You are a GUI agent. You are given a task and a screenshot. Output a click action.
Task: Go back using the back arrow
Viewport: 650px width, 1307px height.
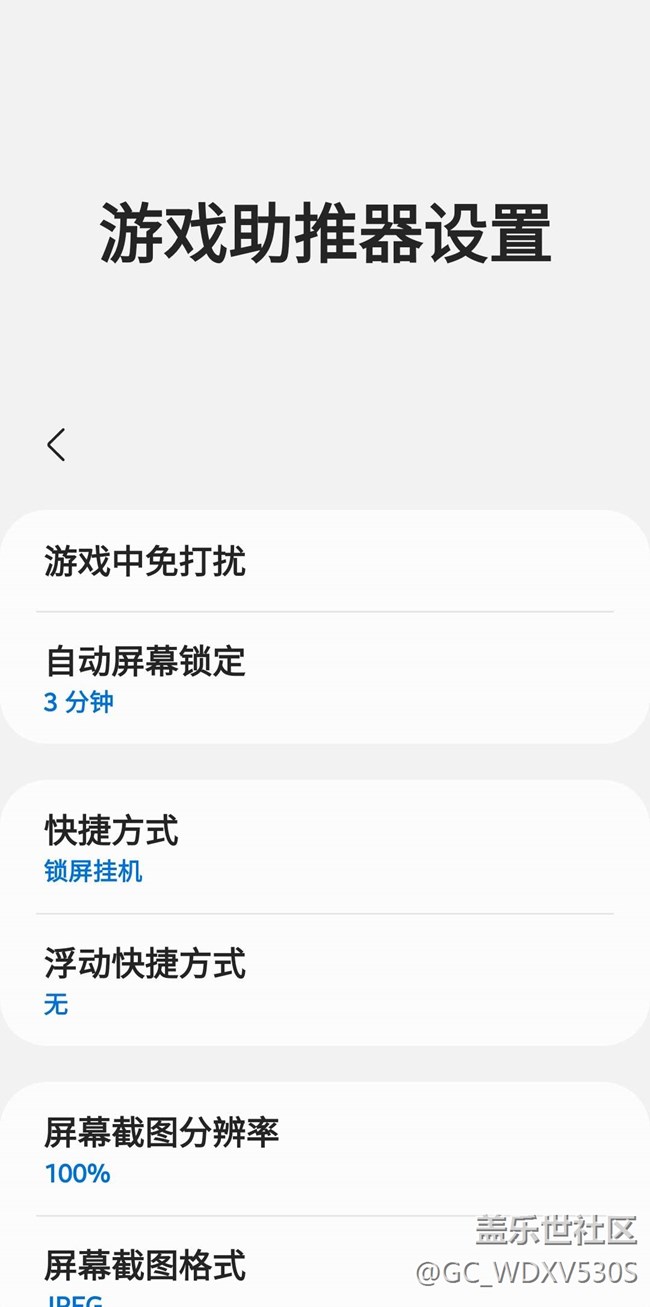(x=56, y=445)
